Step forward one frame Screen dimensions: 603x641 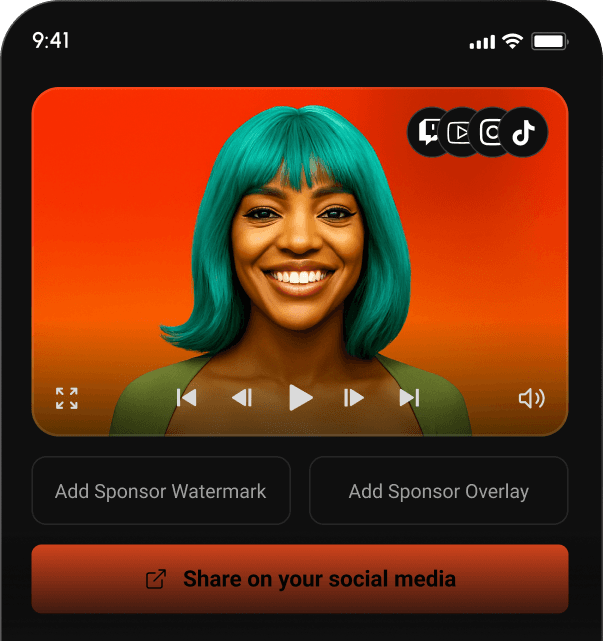click(353, 398)
